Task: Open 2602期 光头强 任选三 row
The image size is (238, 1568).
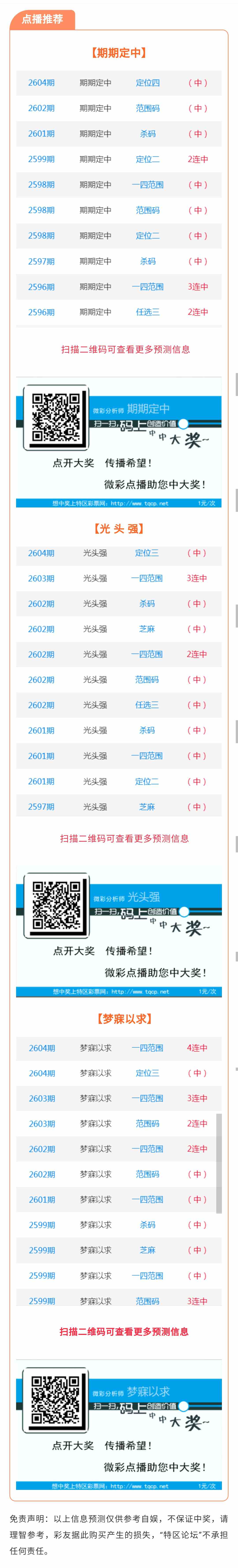Action: (119, 705)
